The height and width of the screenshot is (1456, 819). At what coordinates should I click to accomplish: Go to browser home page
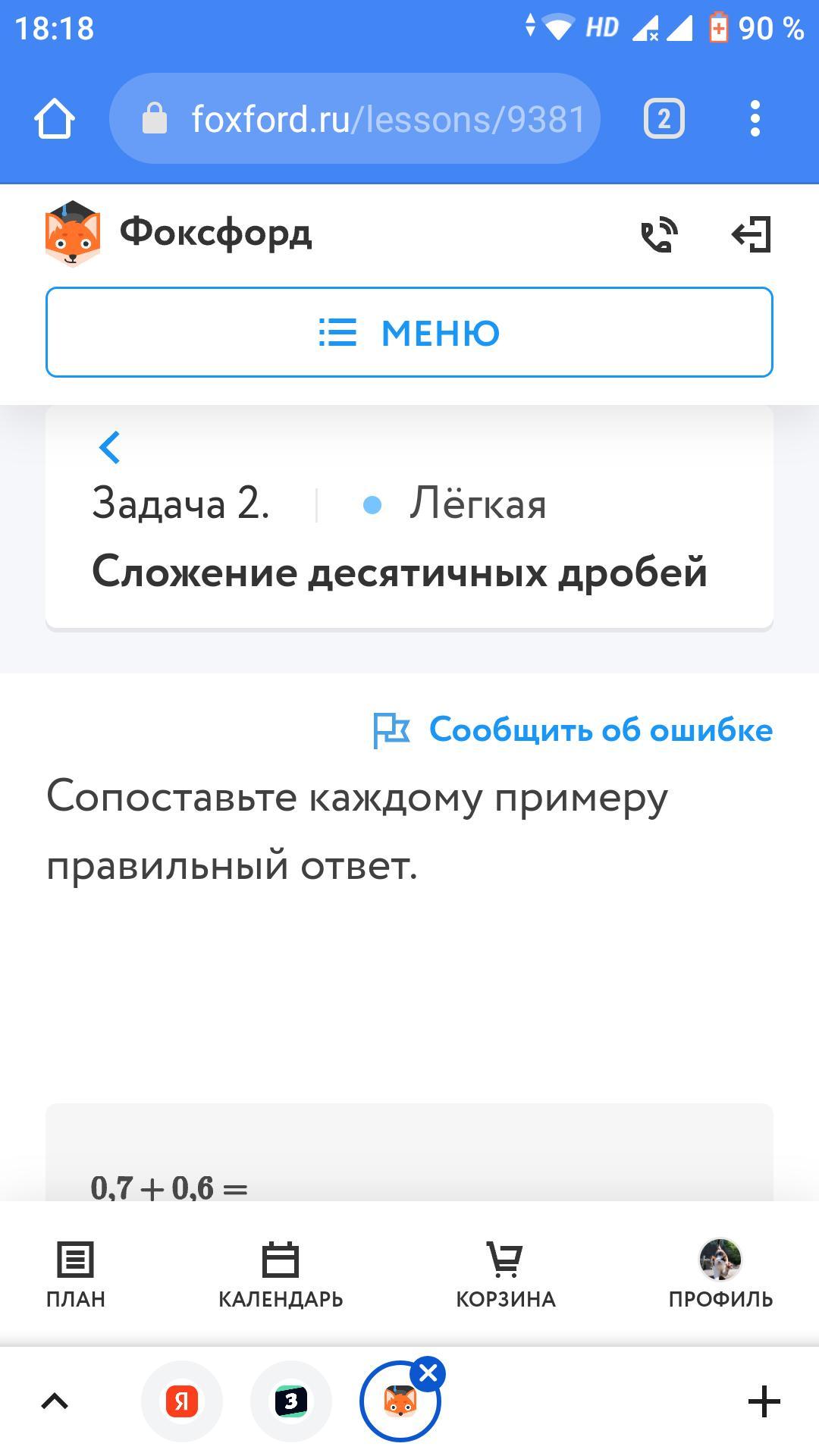pos(55,119)
